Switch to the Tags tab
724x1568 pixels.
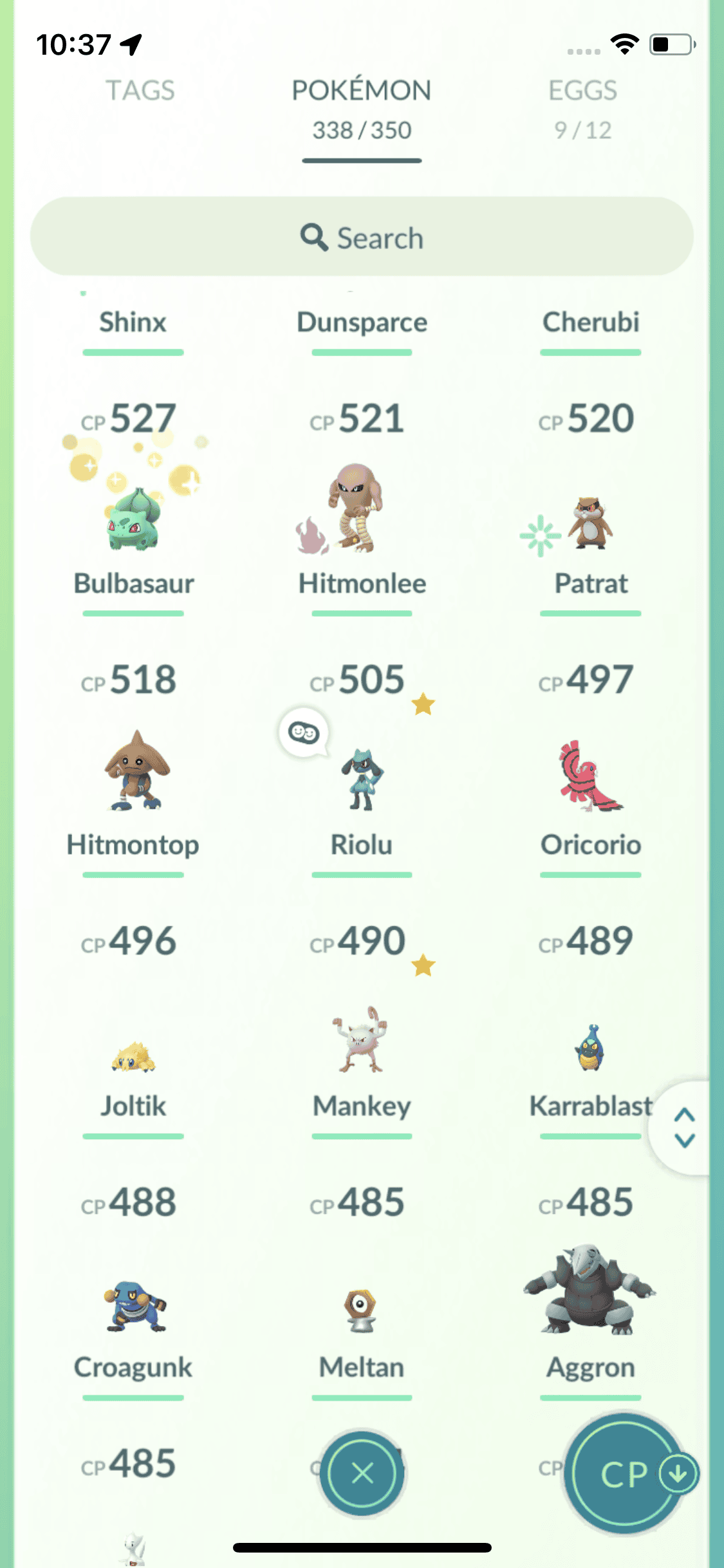pyautogui.click(x=140, y=91)
